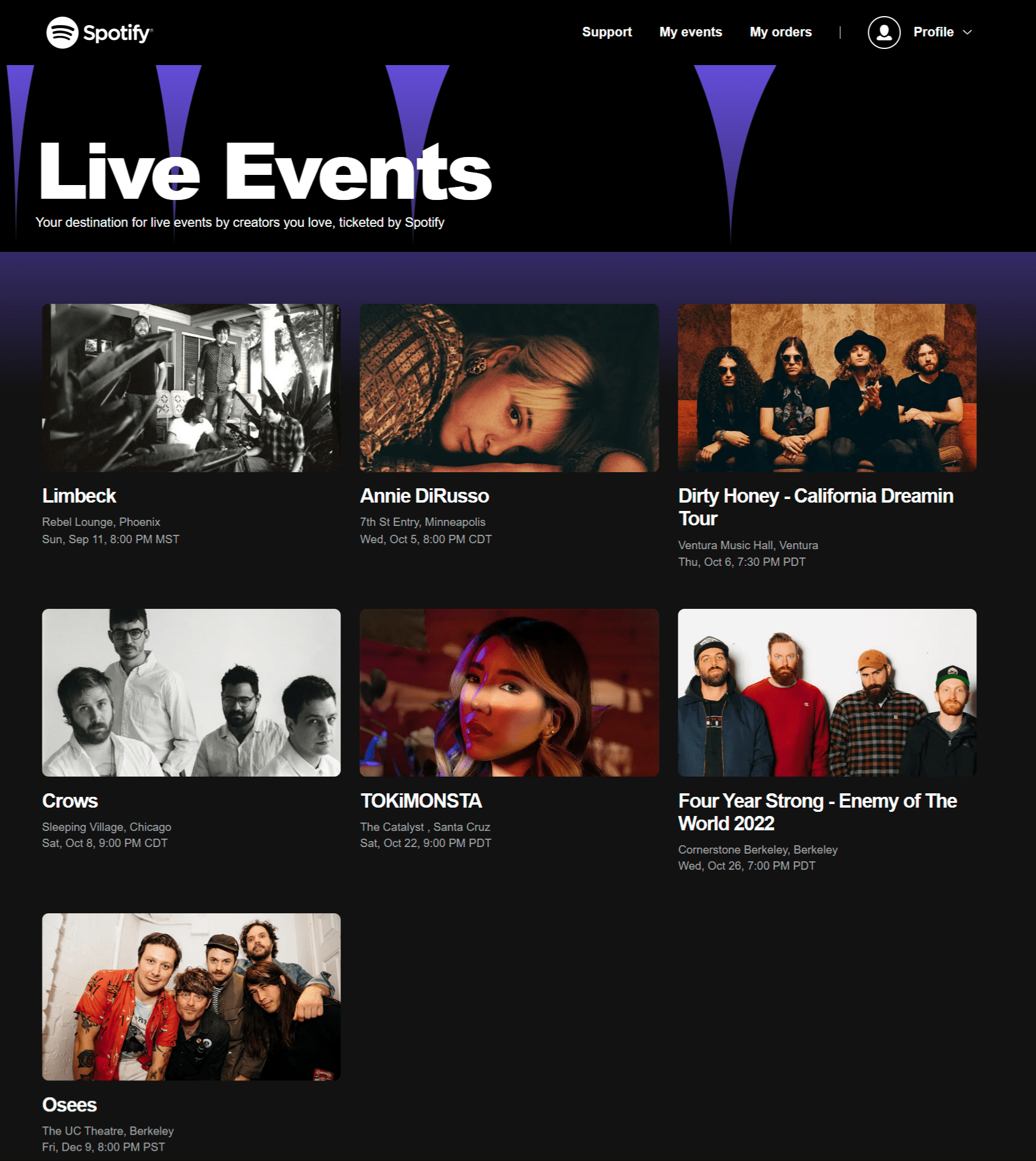Click the Four Year Strong event title
Viewport: 1036px width, 1161px height.
click(817, 812)
